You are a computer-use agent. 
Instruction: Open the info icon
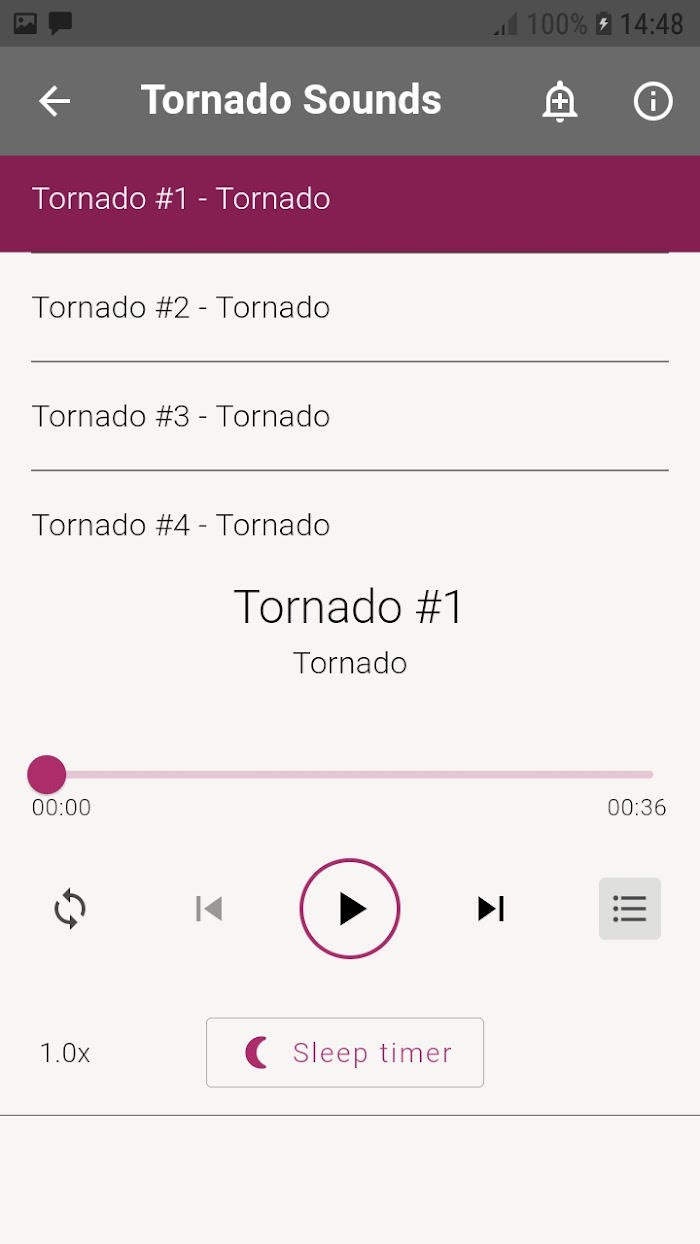click(653, 101)
